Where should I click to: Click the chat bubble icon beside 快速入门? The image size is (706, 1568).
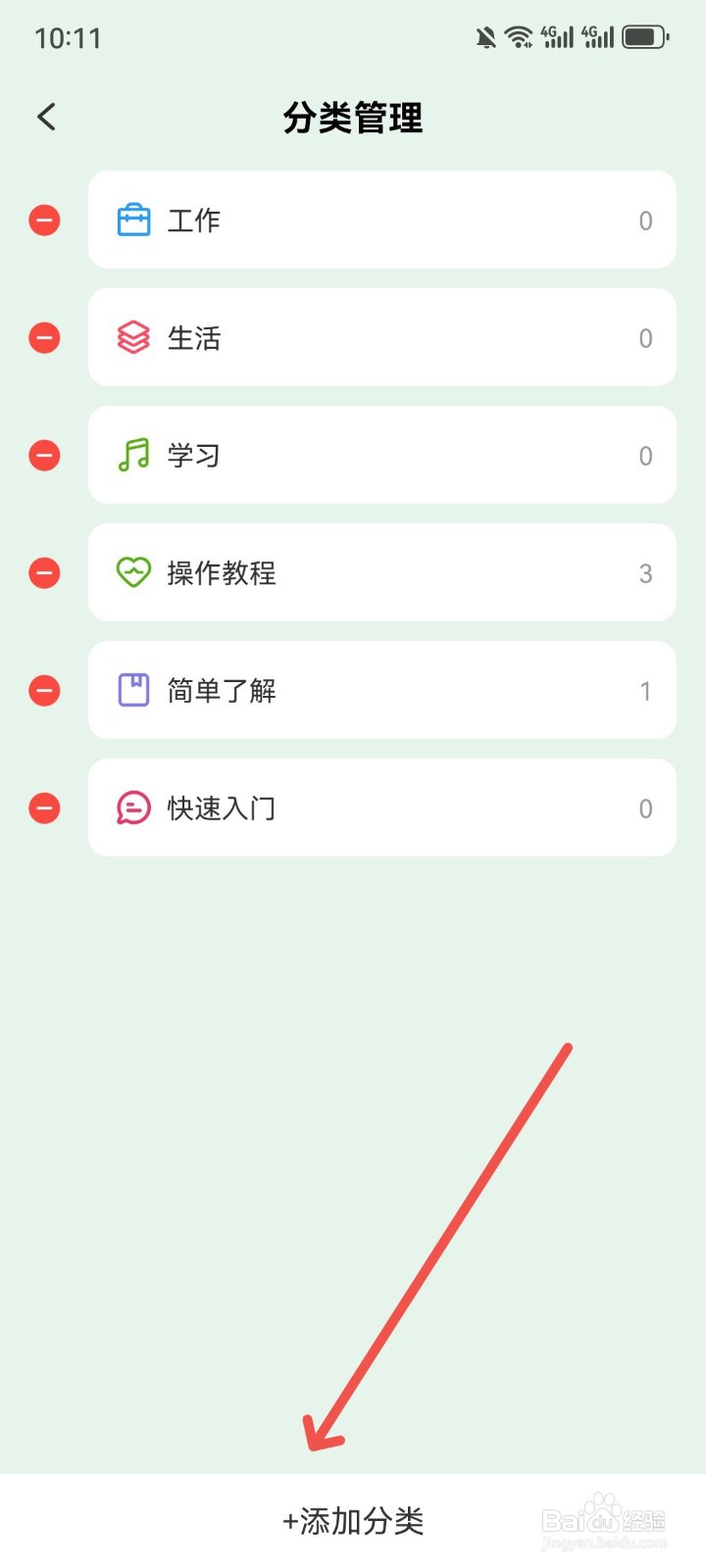pyautogui.click(x=132, y=808)
